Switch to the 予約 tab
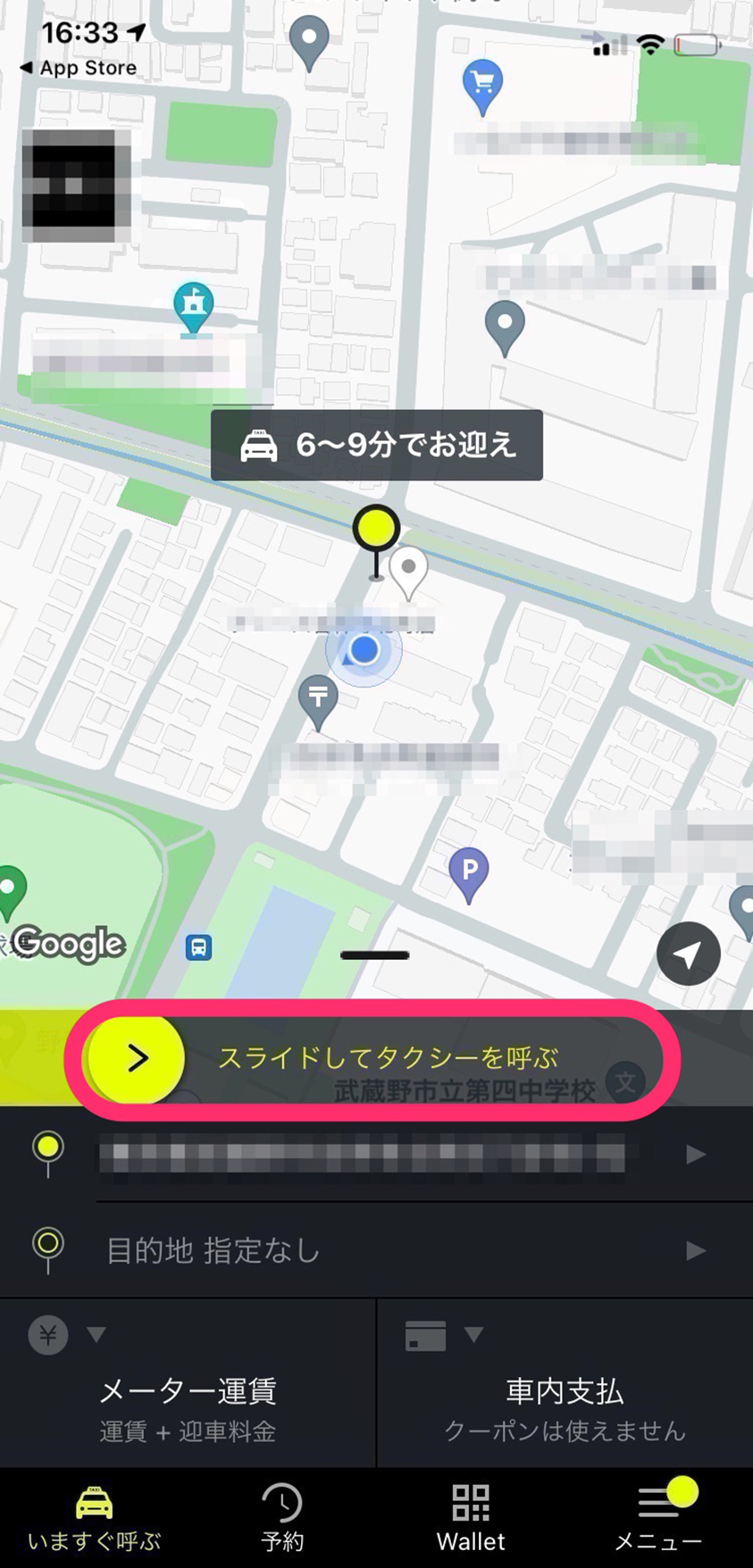The image size is (753, 1568). click(x=282, y=1518)
